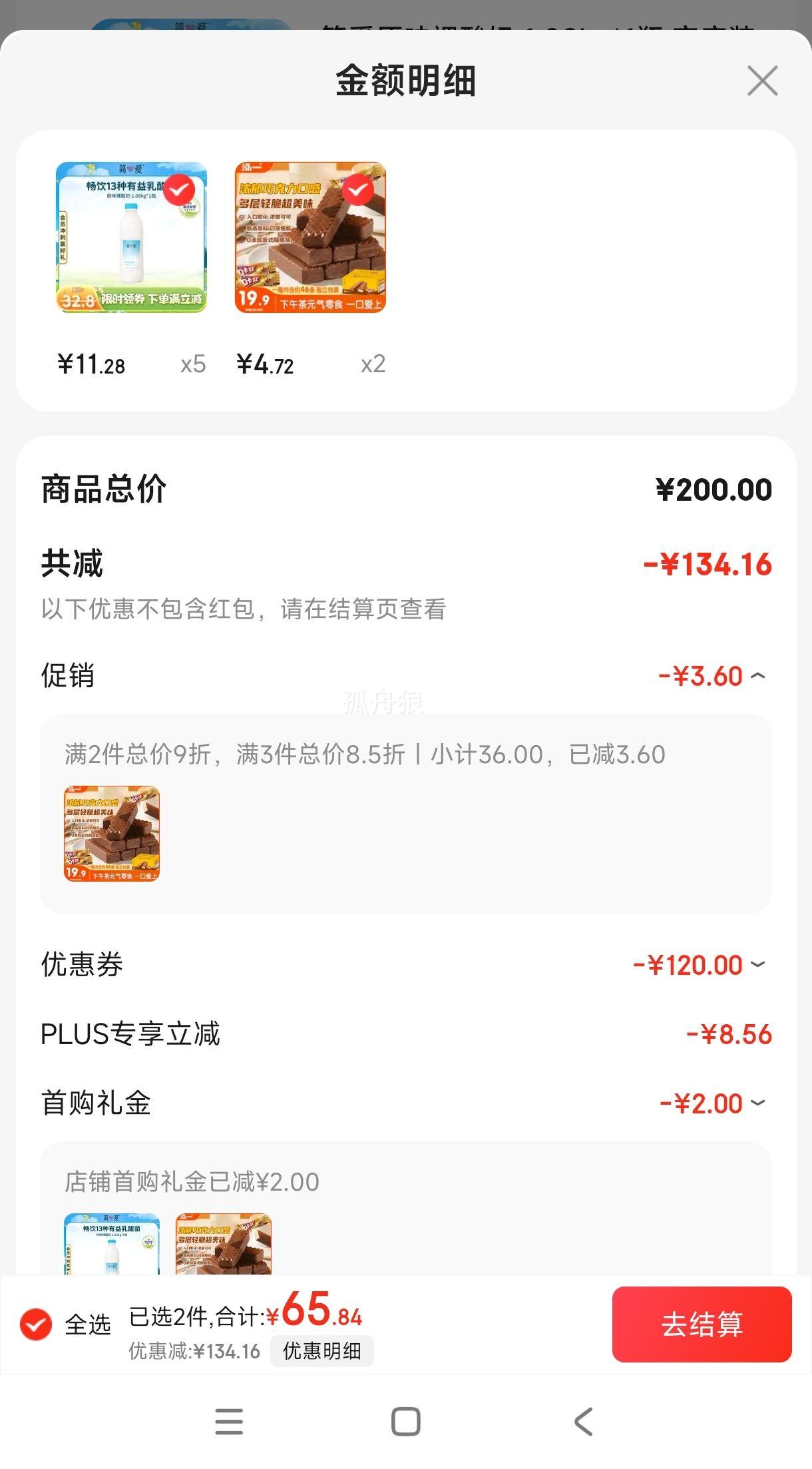Toggle the 全选 select-all checkbox

click(x=36, y=1324)
